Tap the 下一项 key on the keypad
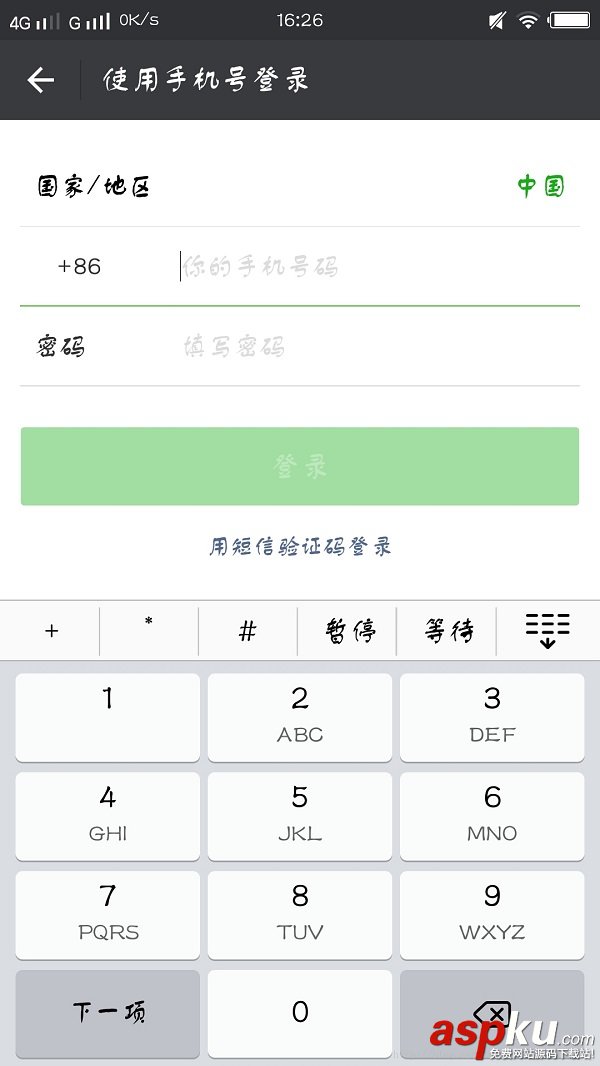 click(108, 1012)
